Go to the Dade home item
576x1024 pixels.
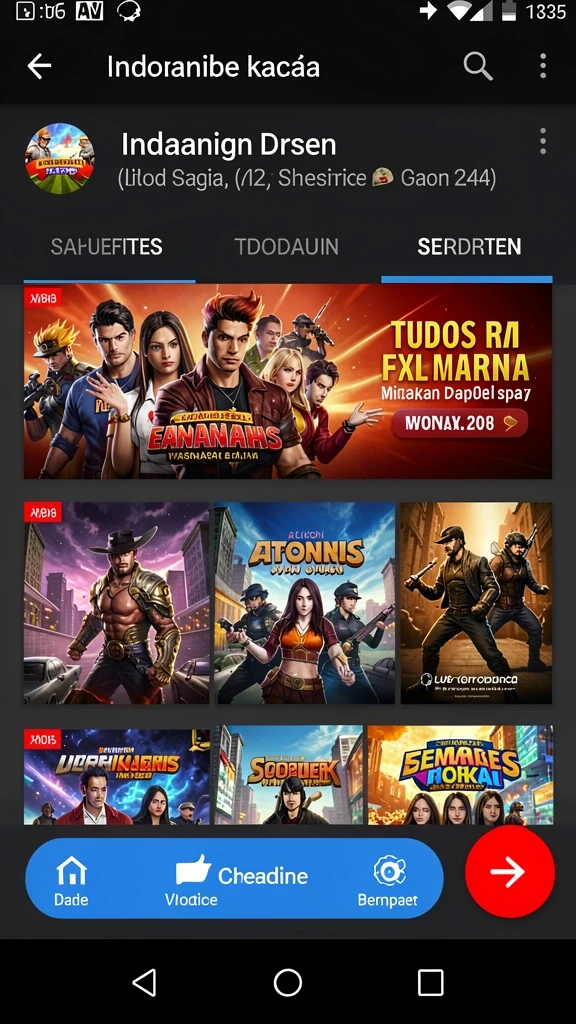point(71,879)
